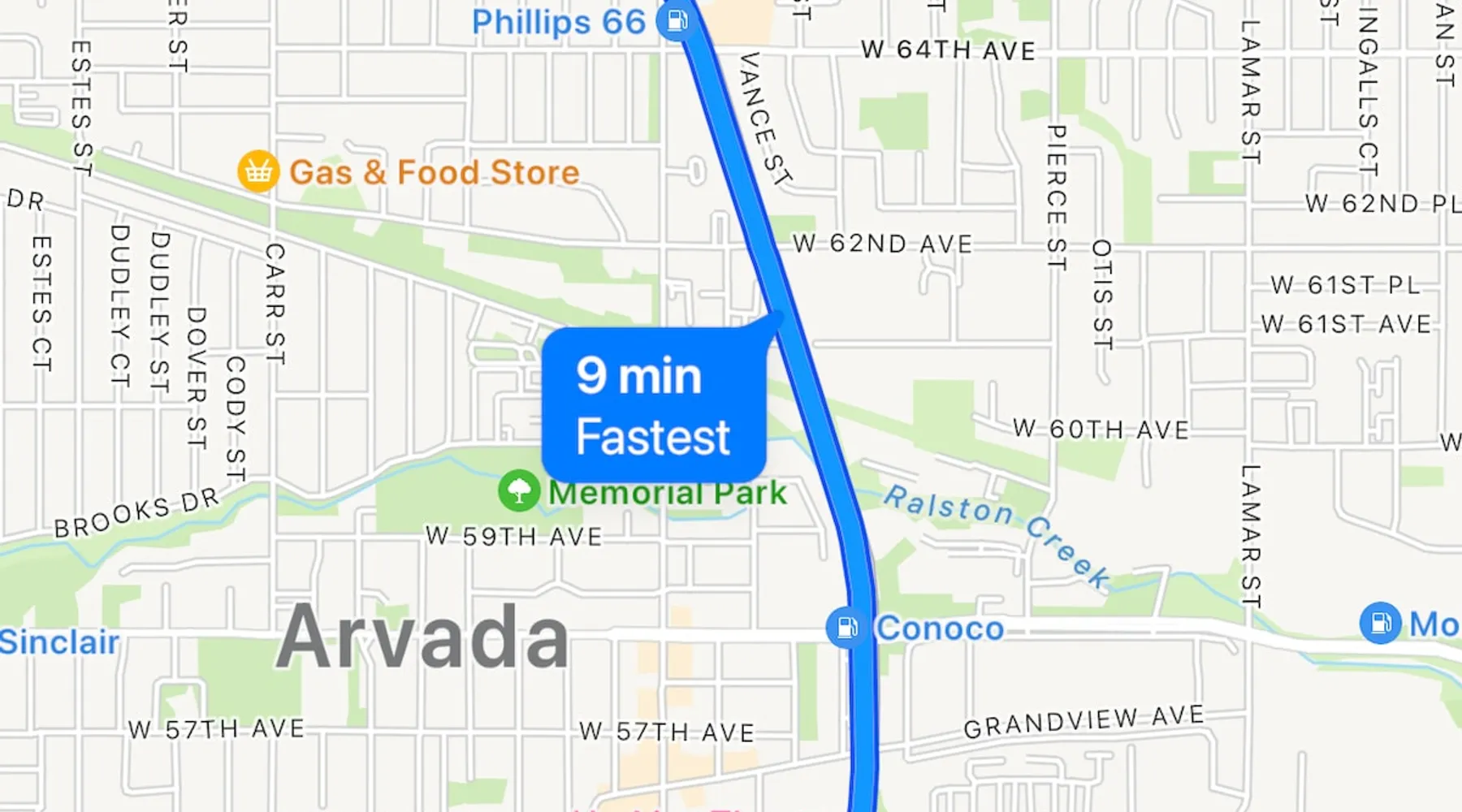Tap the Memorial Park marker

point(518,491)
